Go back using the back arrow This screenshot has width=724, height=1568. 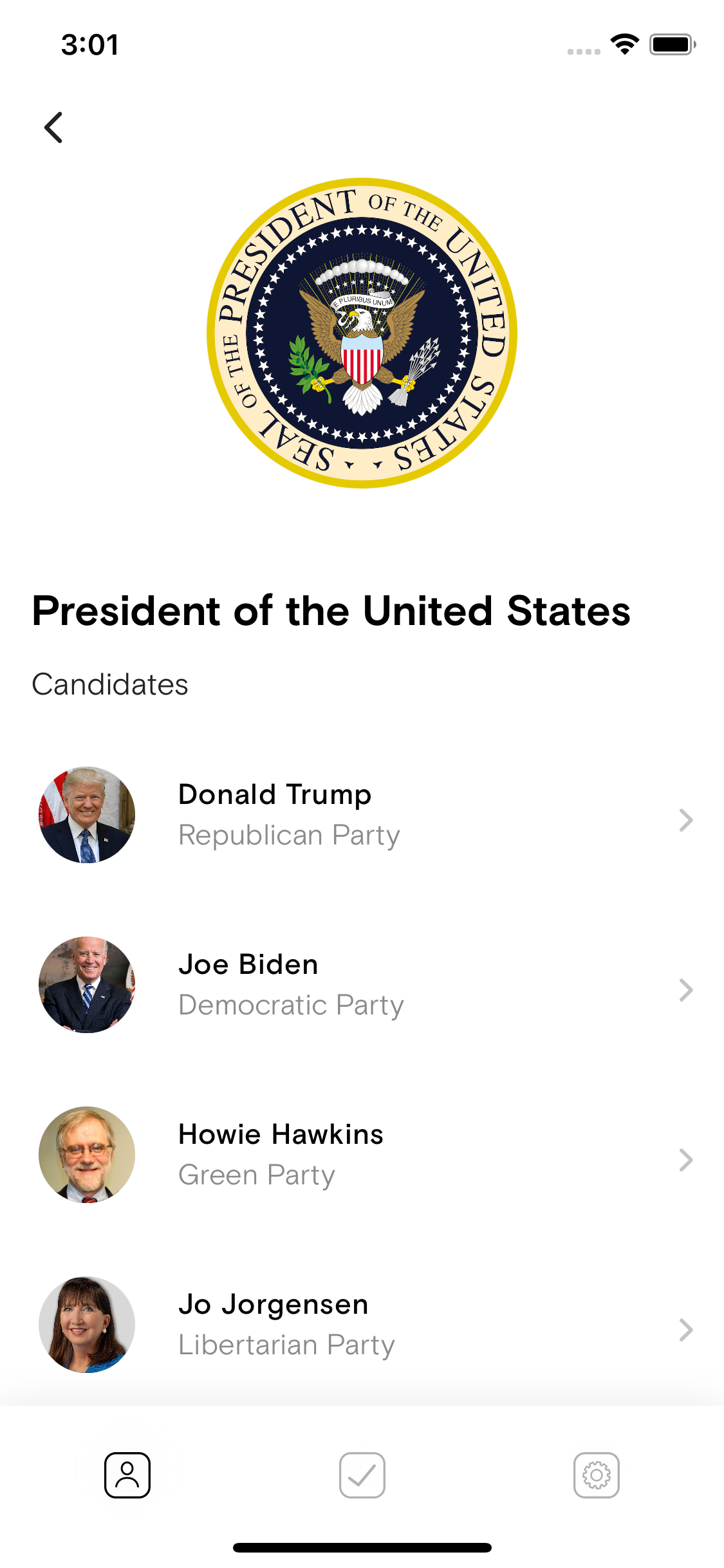[x=53, y=127]
